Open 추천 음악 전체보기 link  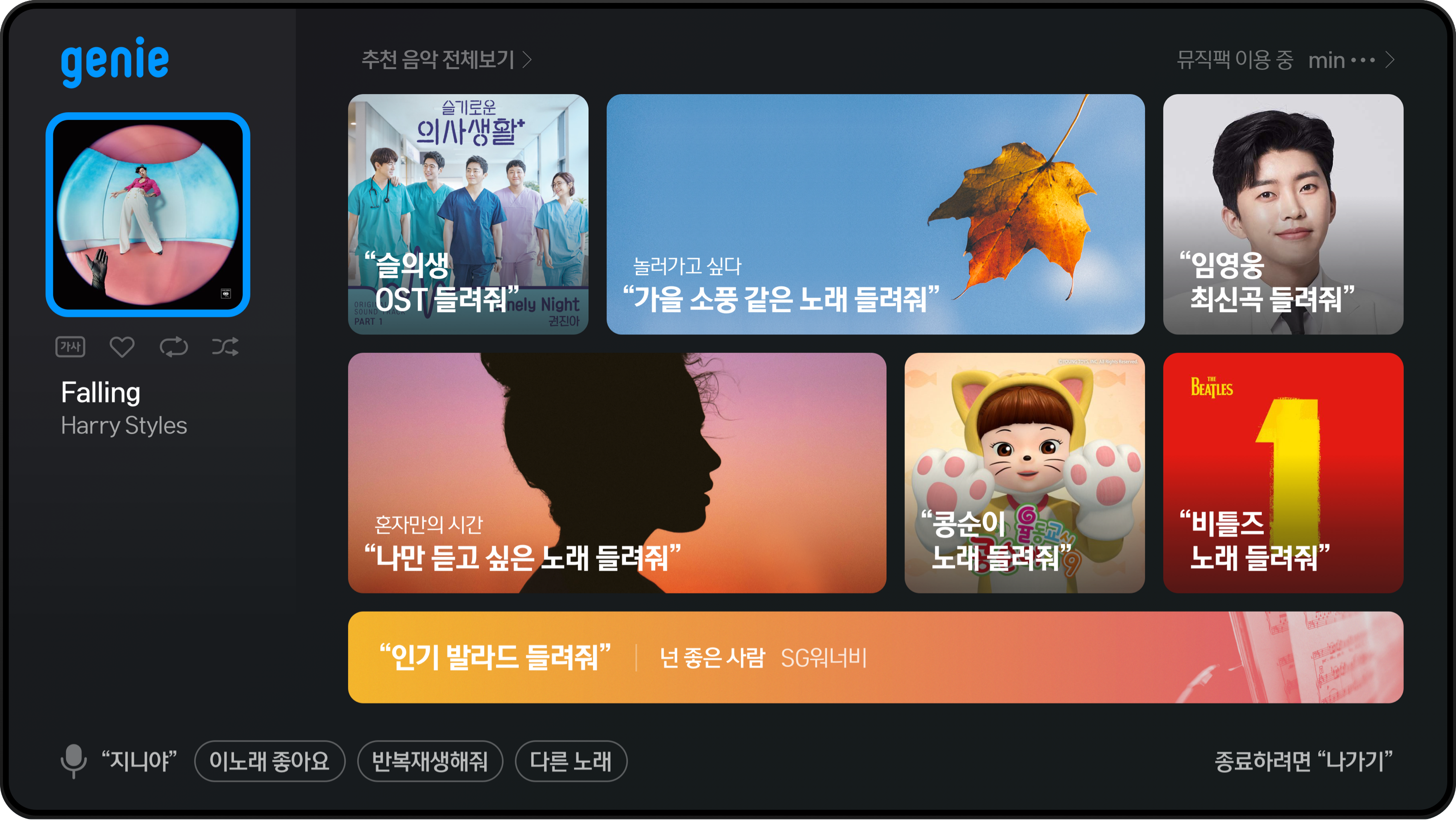click(447, 60)
